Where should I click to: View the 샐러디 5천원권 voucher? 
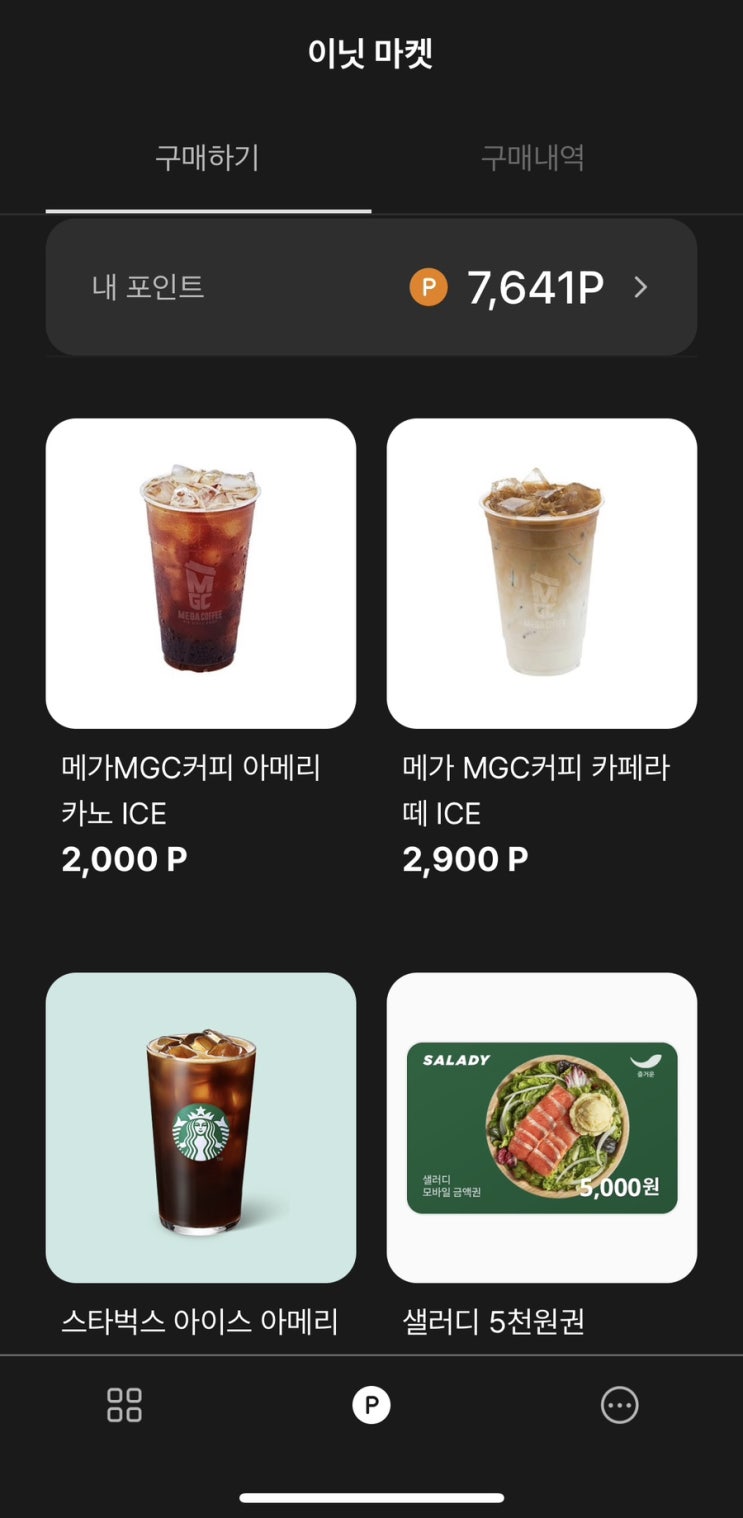[541, 1127]
